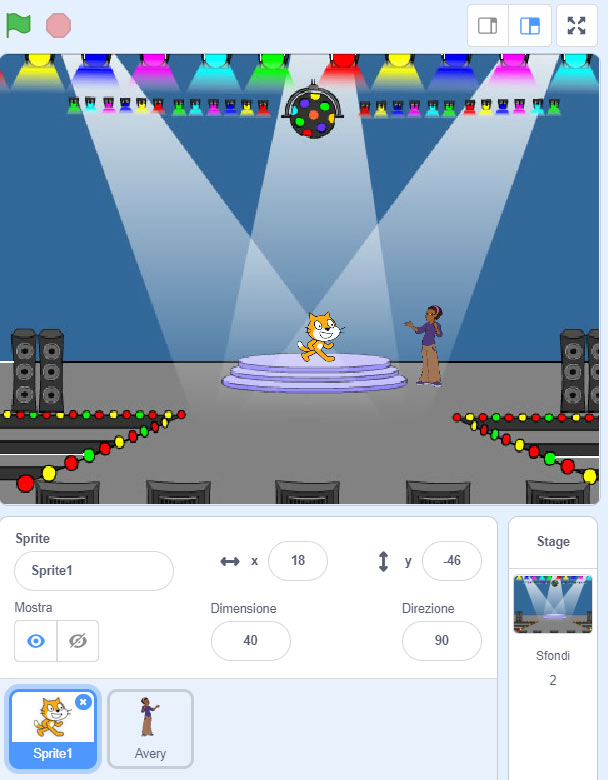
Task: Edit the Direzione value 90
Action: (x=441, y=641)
